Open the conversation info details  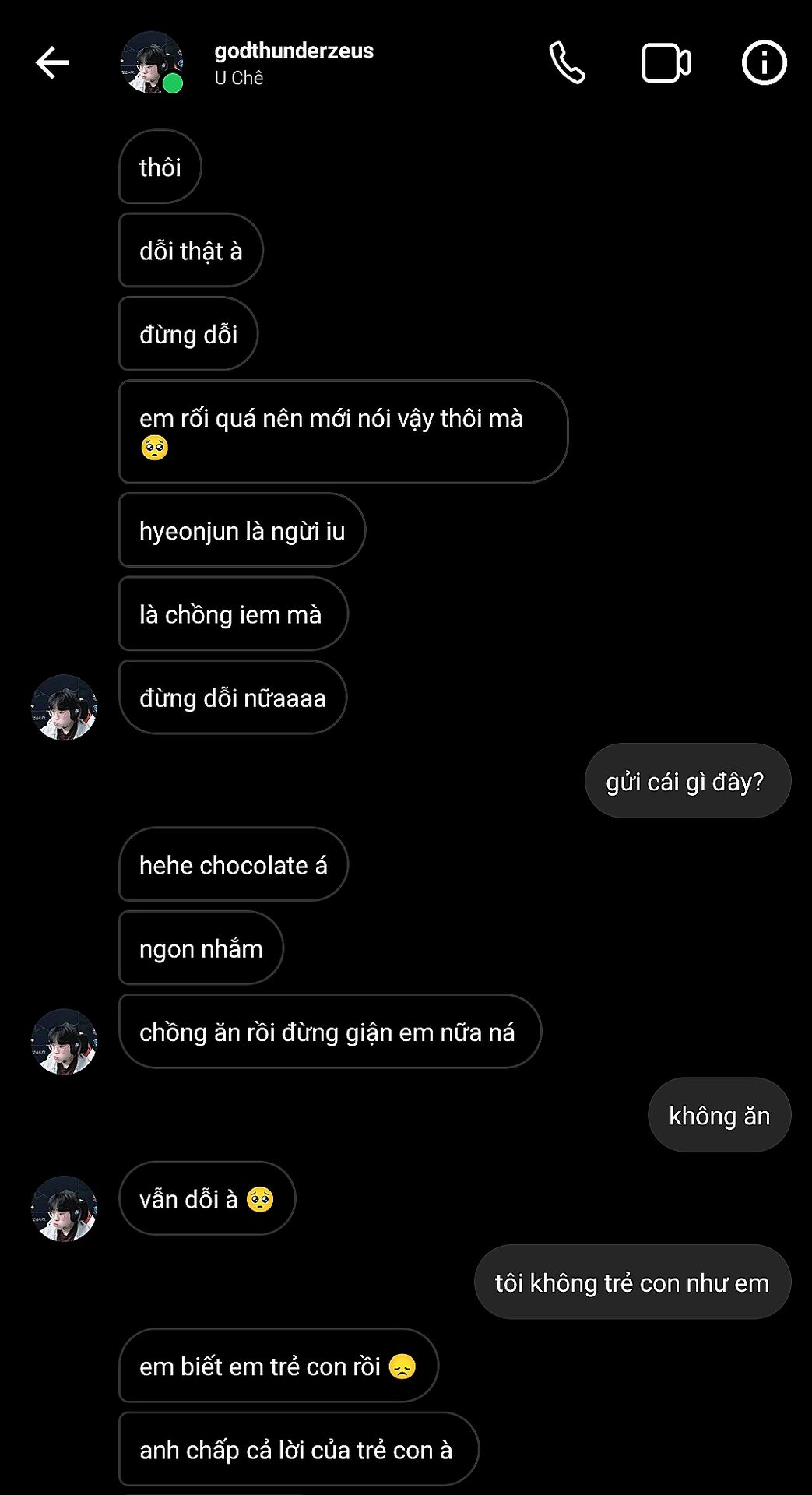[764, 63]
